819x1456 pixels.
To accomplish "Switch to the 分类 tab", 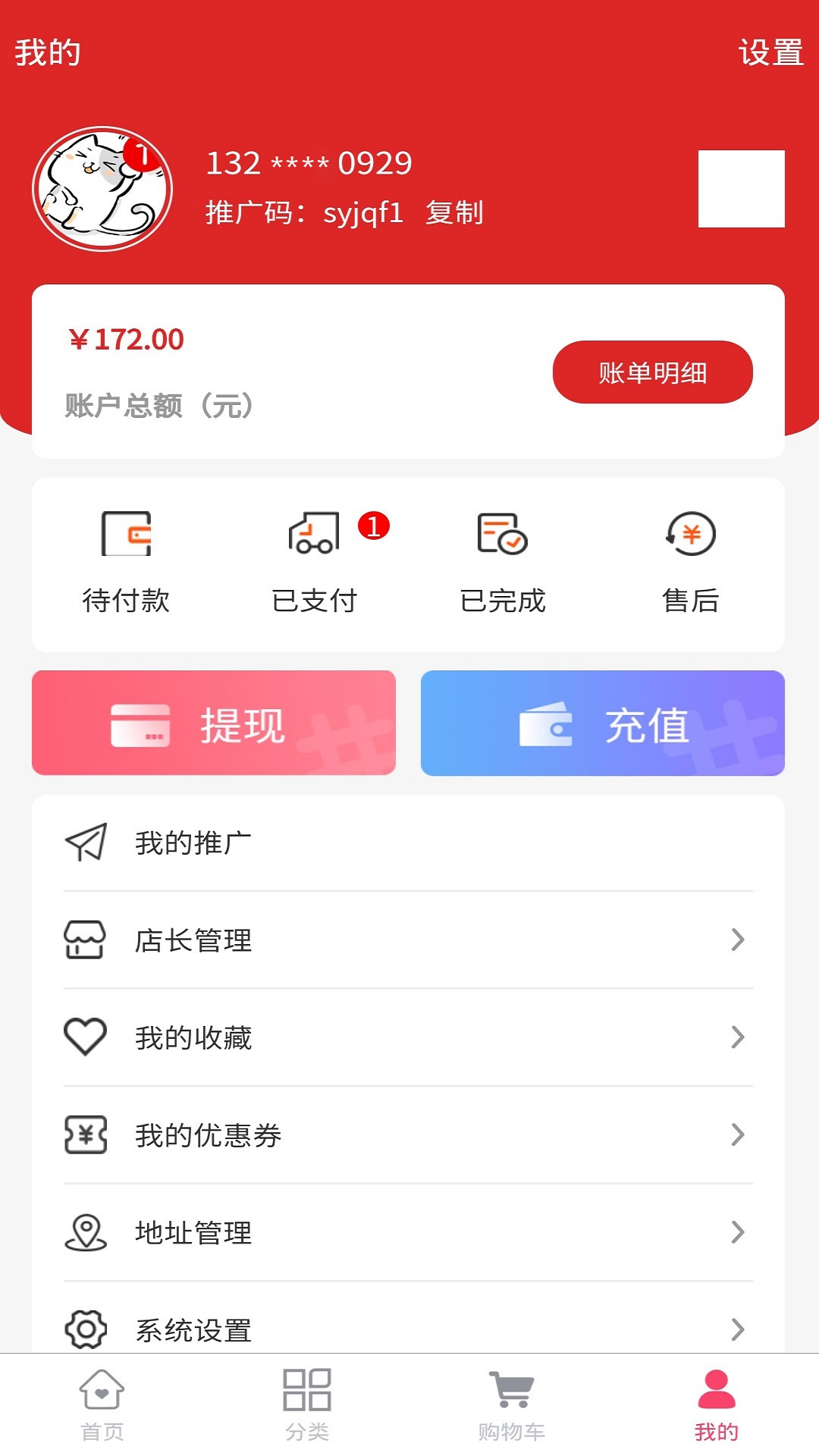I will (307, 1404).
